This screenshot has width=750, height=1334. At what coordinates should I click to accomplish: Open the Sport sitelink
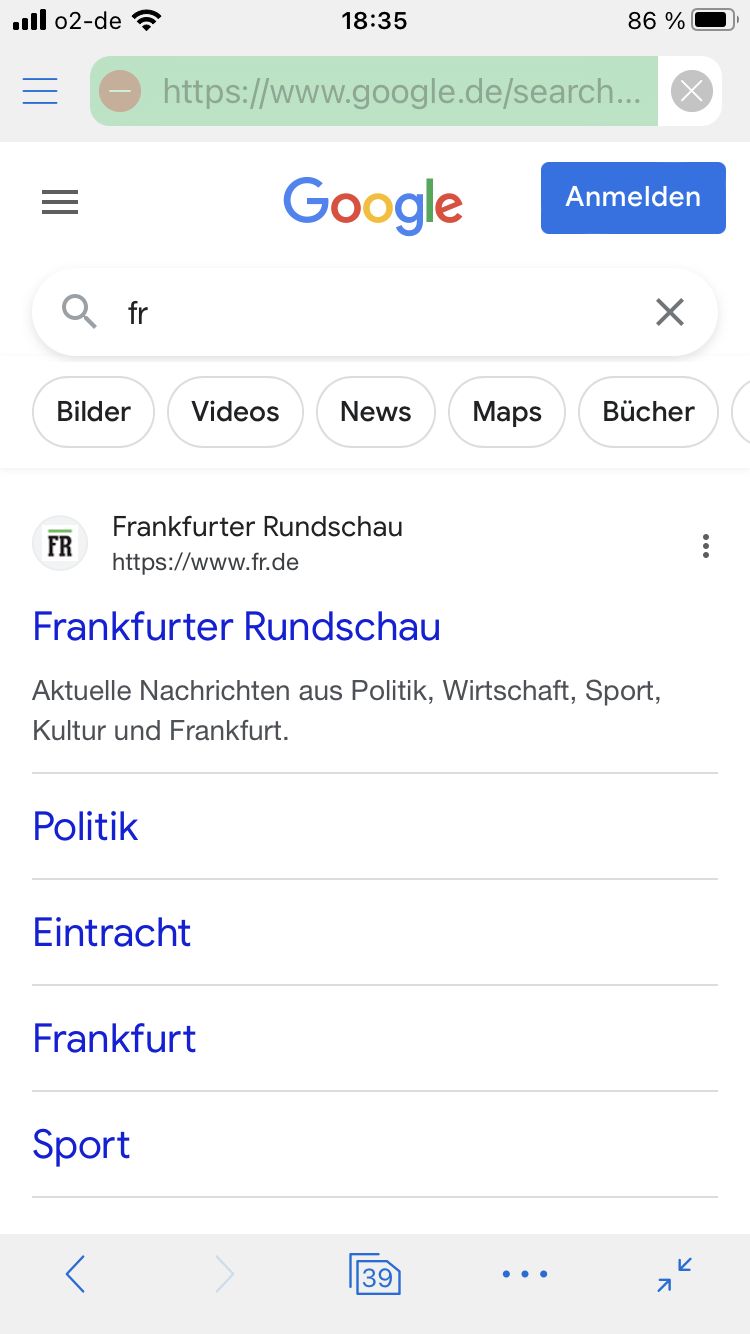[x=82, y=1145]
